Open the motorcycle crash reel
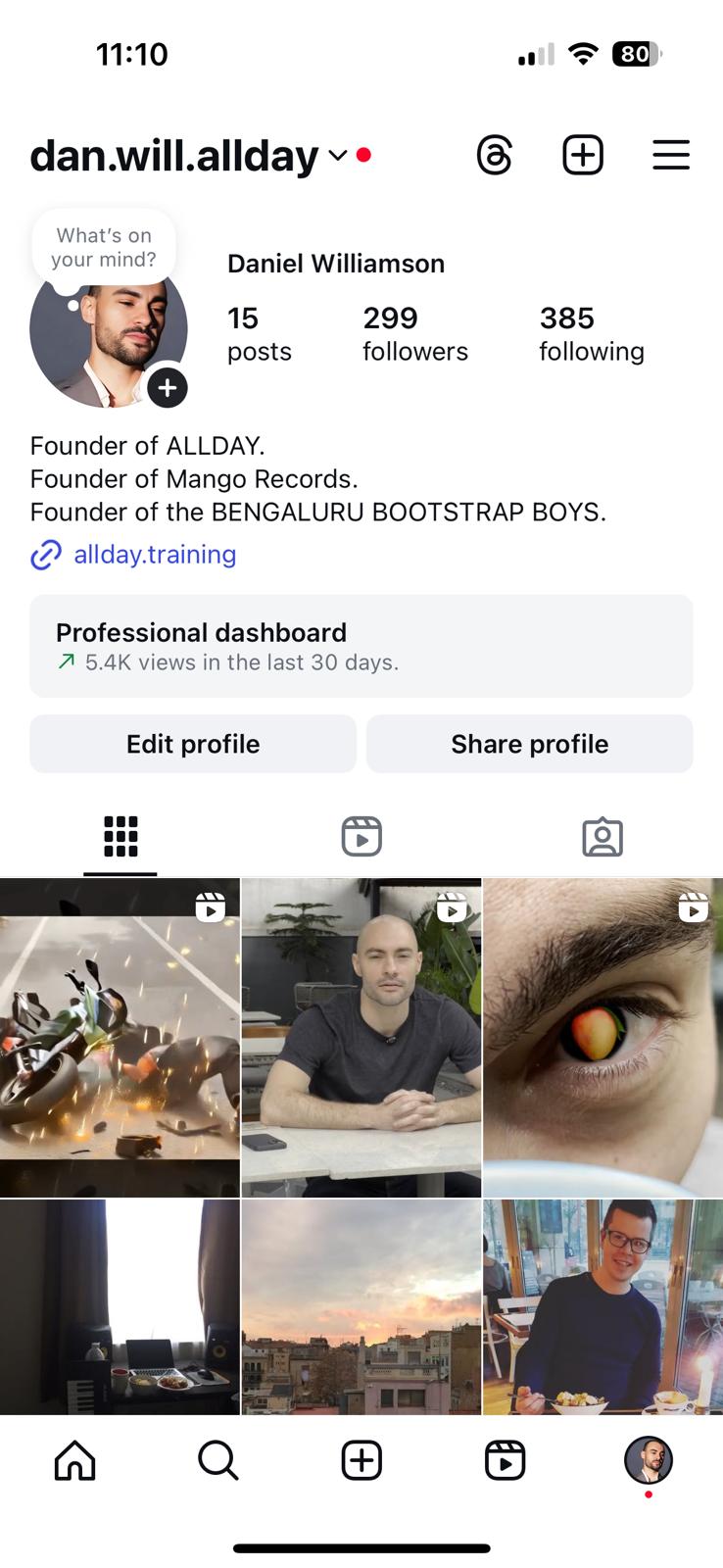 pyautogui.click(x=120, y=1039)
